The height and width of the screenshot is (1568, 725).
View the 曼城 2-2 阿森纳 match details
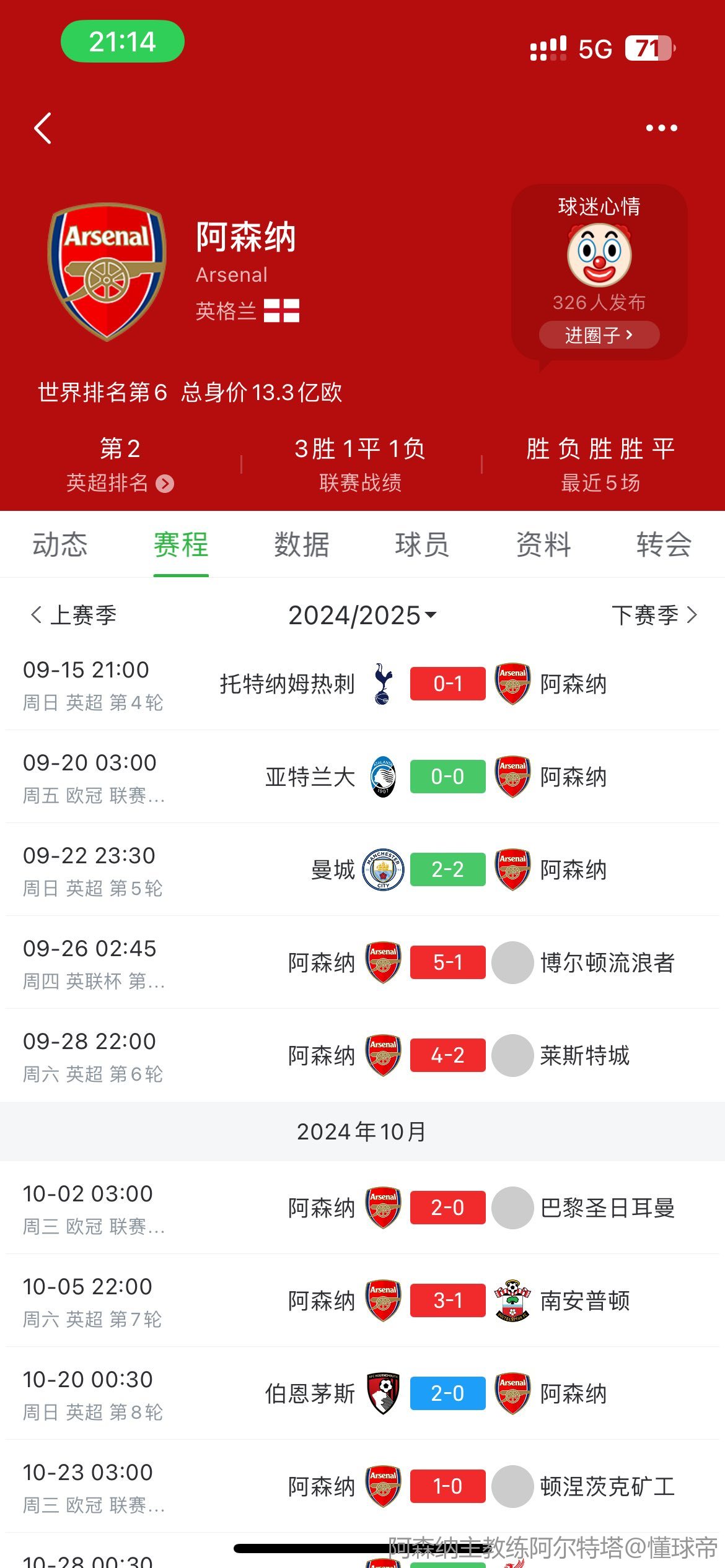tap(362, 869)
